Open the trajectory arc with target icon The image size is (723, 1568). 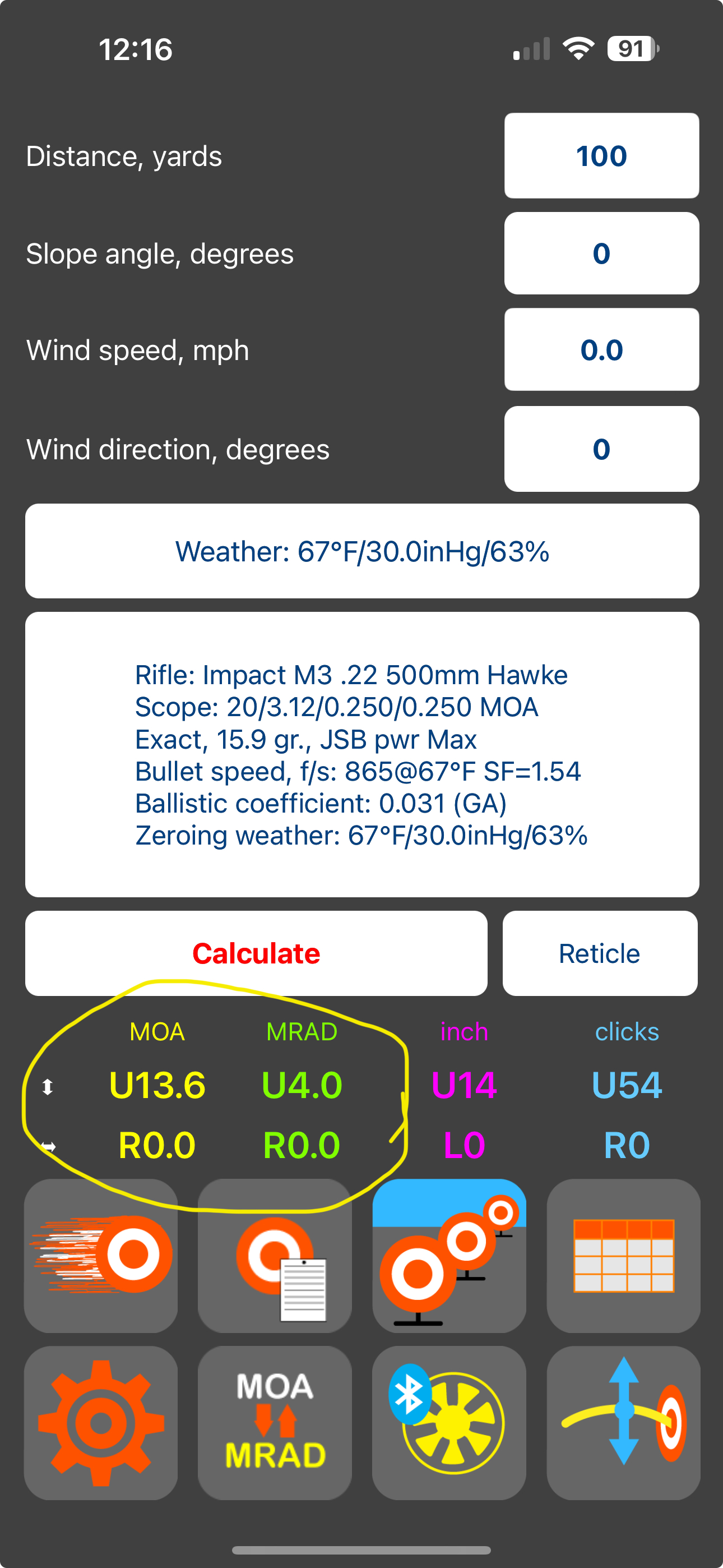[623, 1423]
